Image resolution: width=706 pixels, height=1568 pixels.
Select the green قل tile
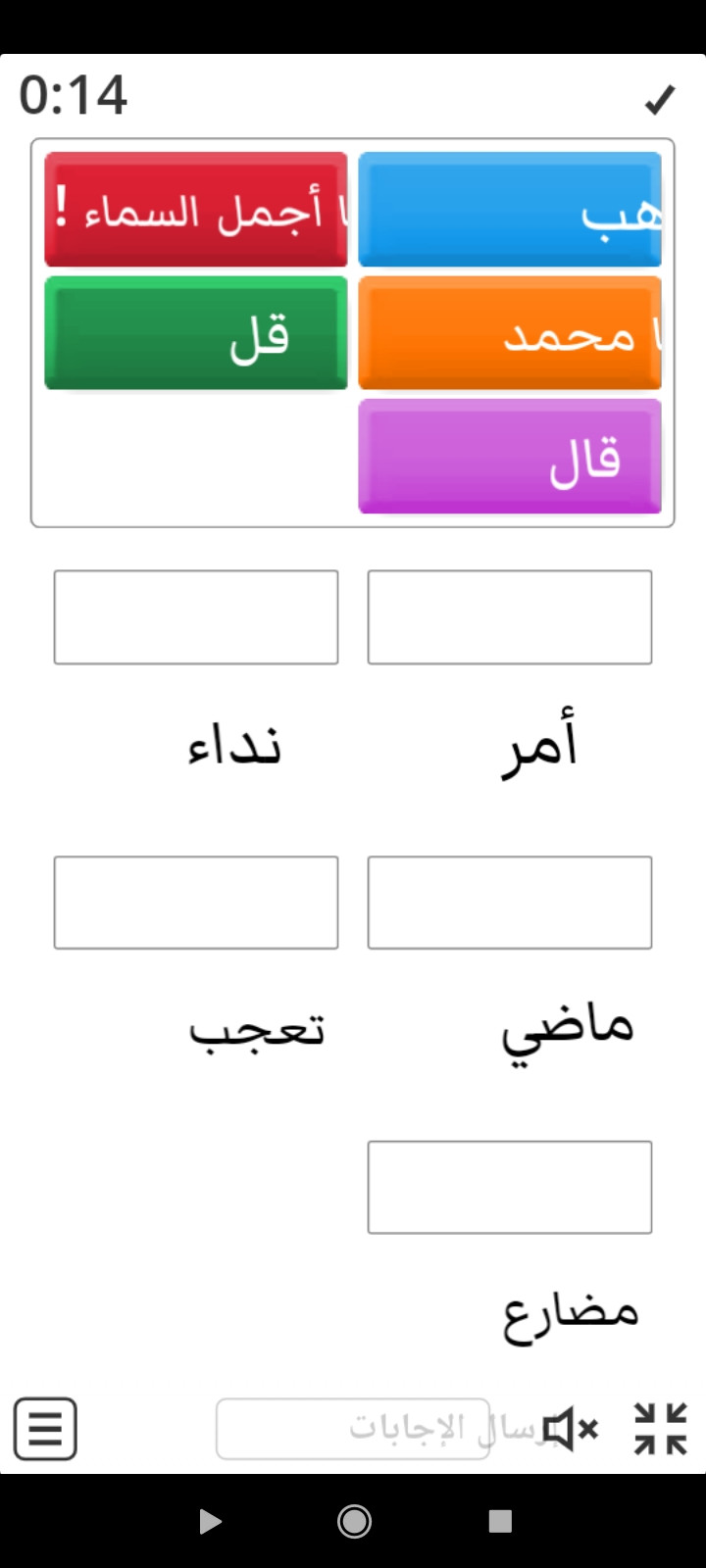tap(196, 333)
